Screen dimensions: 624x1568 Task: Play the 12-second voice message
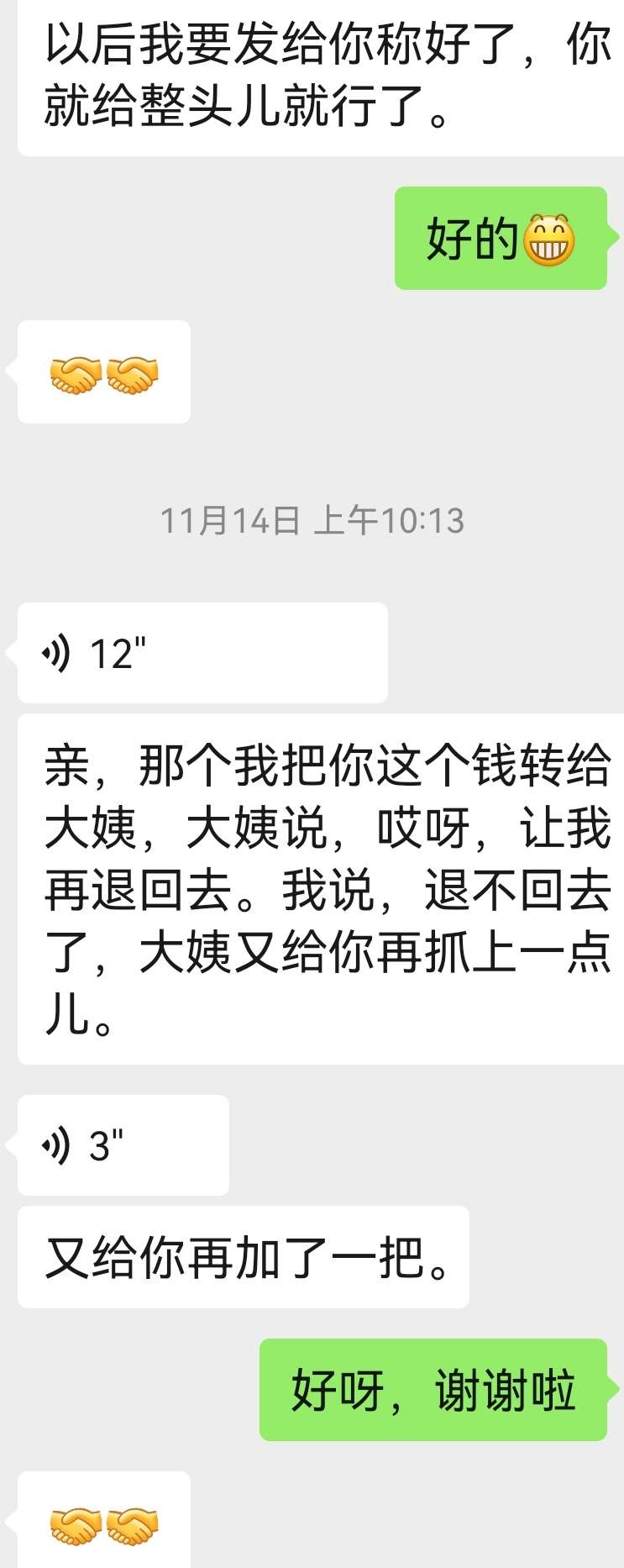coord(202,653)
